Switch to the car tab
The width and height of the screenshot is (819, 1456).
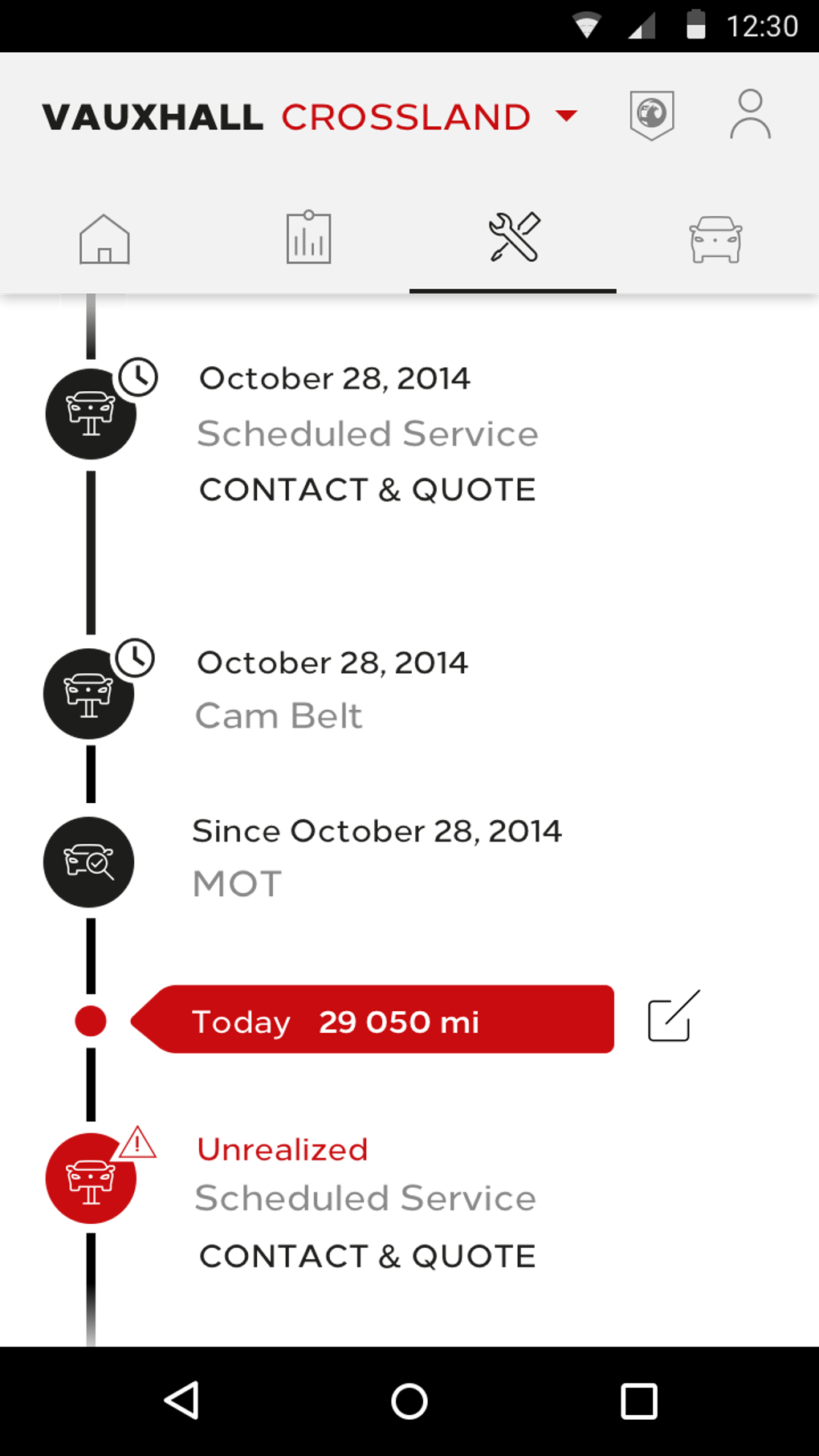(x=715, y=239)
